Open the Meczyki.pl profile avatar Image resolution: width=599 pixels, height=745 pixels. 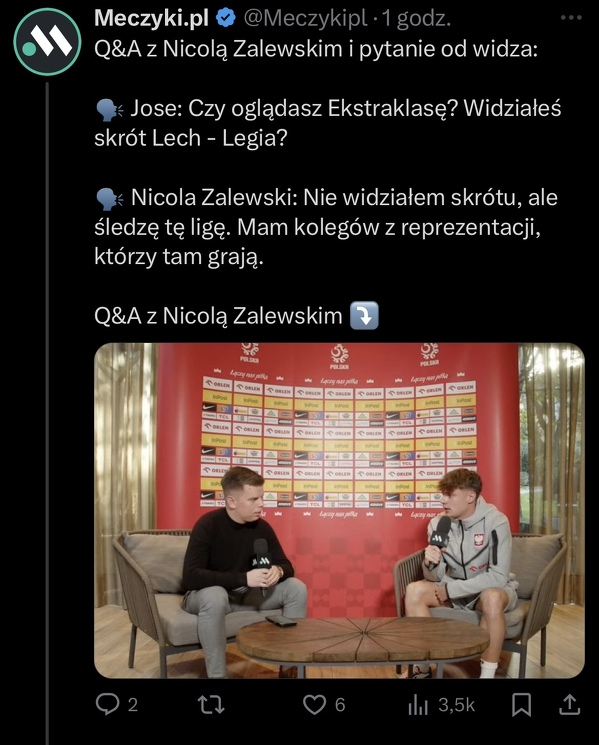click(47, 42)
